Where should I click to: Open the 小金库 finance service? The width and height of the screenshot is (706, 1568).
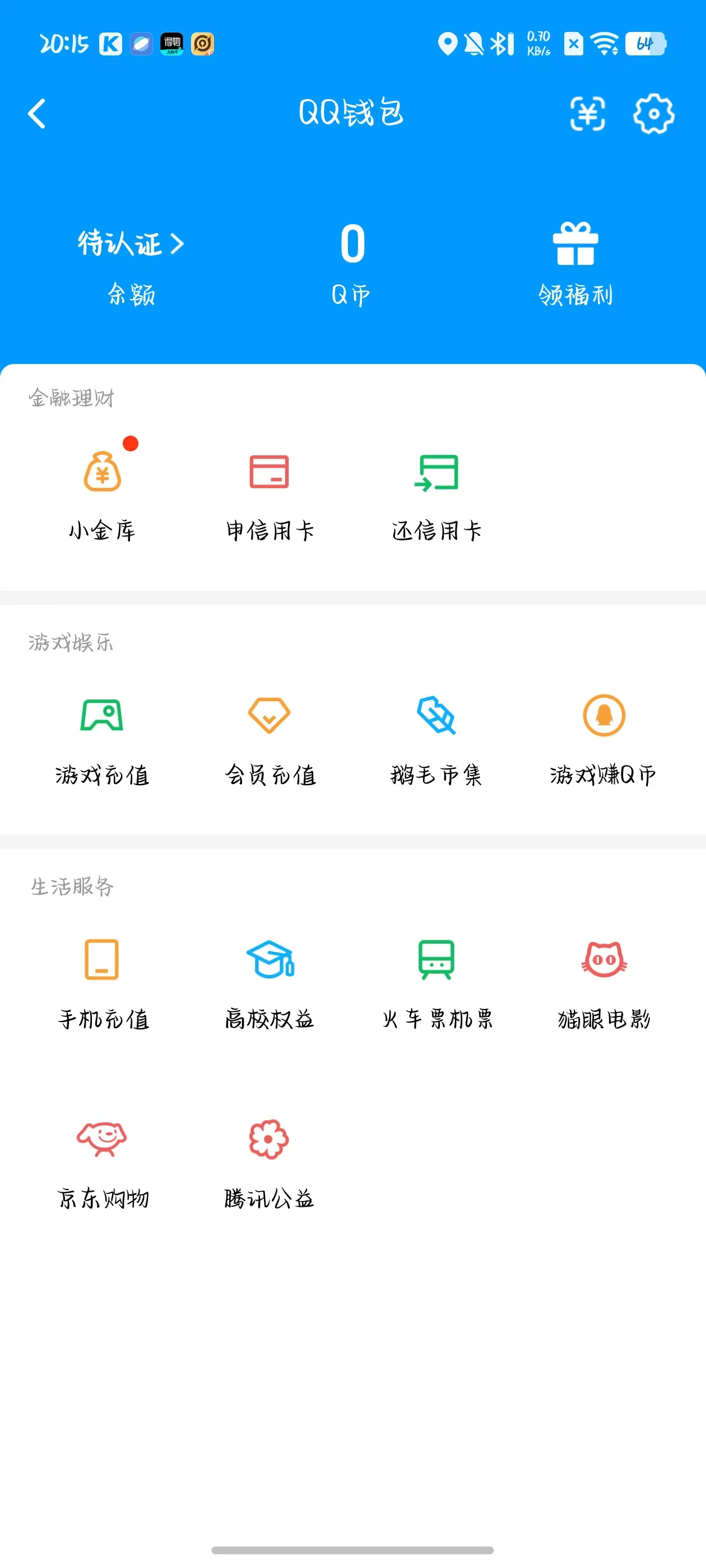[103, 493]
